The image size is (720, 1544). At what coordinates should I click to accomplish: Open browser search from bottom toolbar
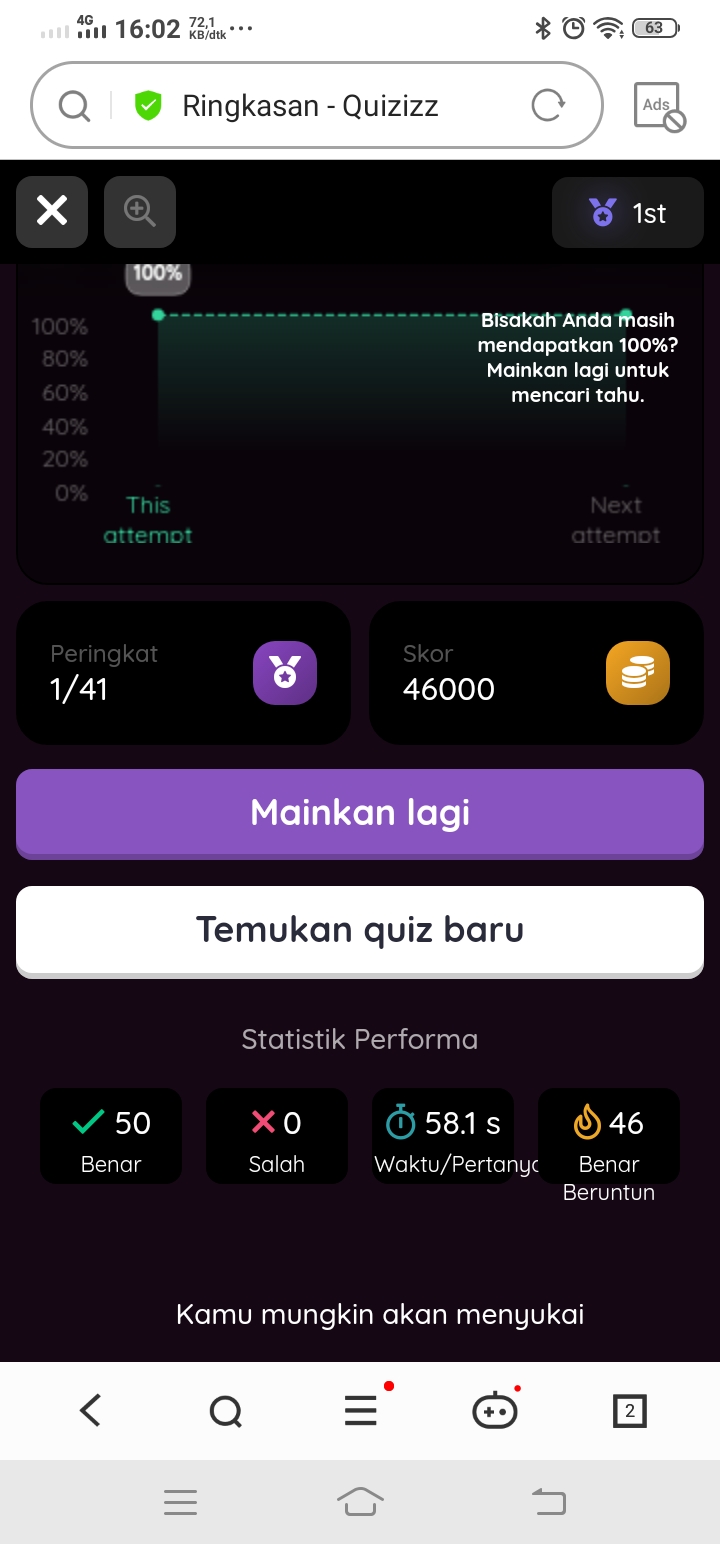click(x=226, y=1411)
